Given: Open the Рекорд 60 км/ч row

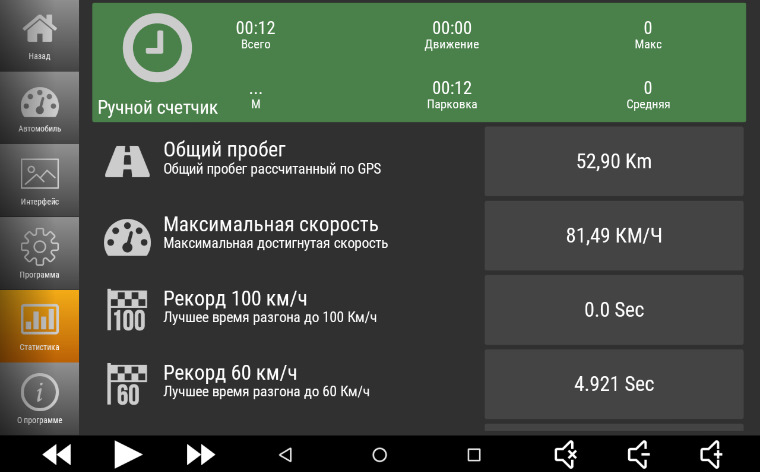Looking at the screenshot, I should pyautogui.click(x=288, y=383).
